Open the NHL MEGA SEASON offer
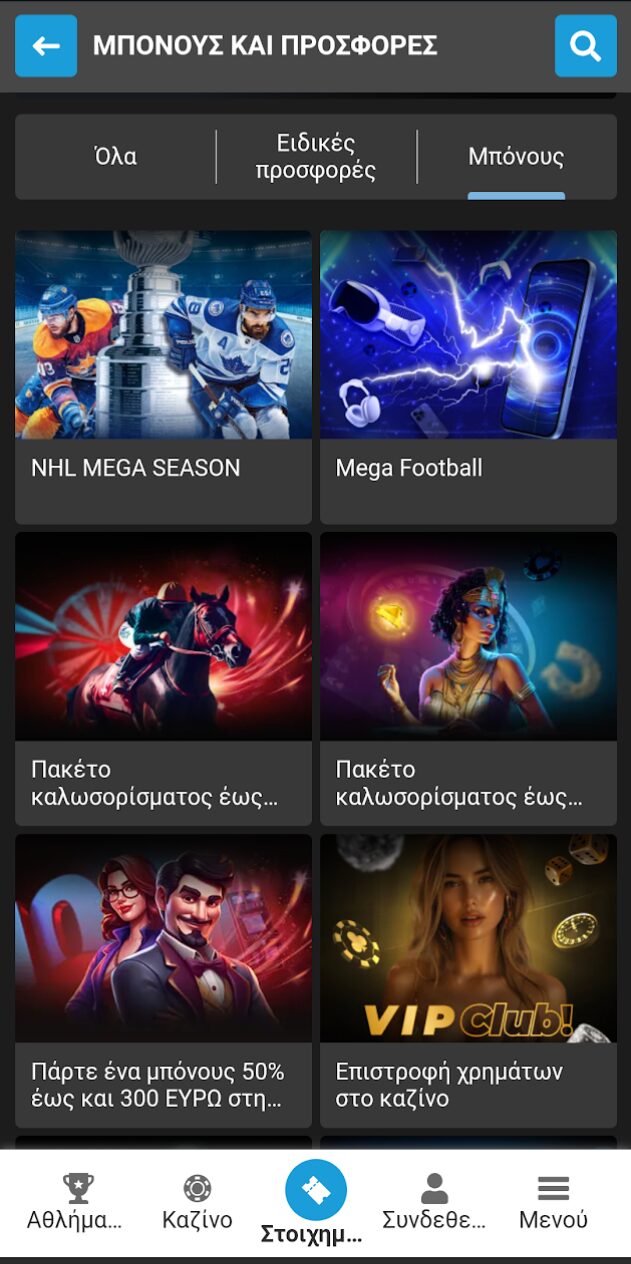This screenshot has width=631, height=1264. tap(163, 377)
